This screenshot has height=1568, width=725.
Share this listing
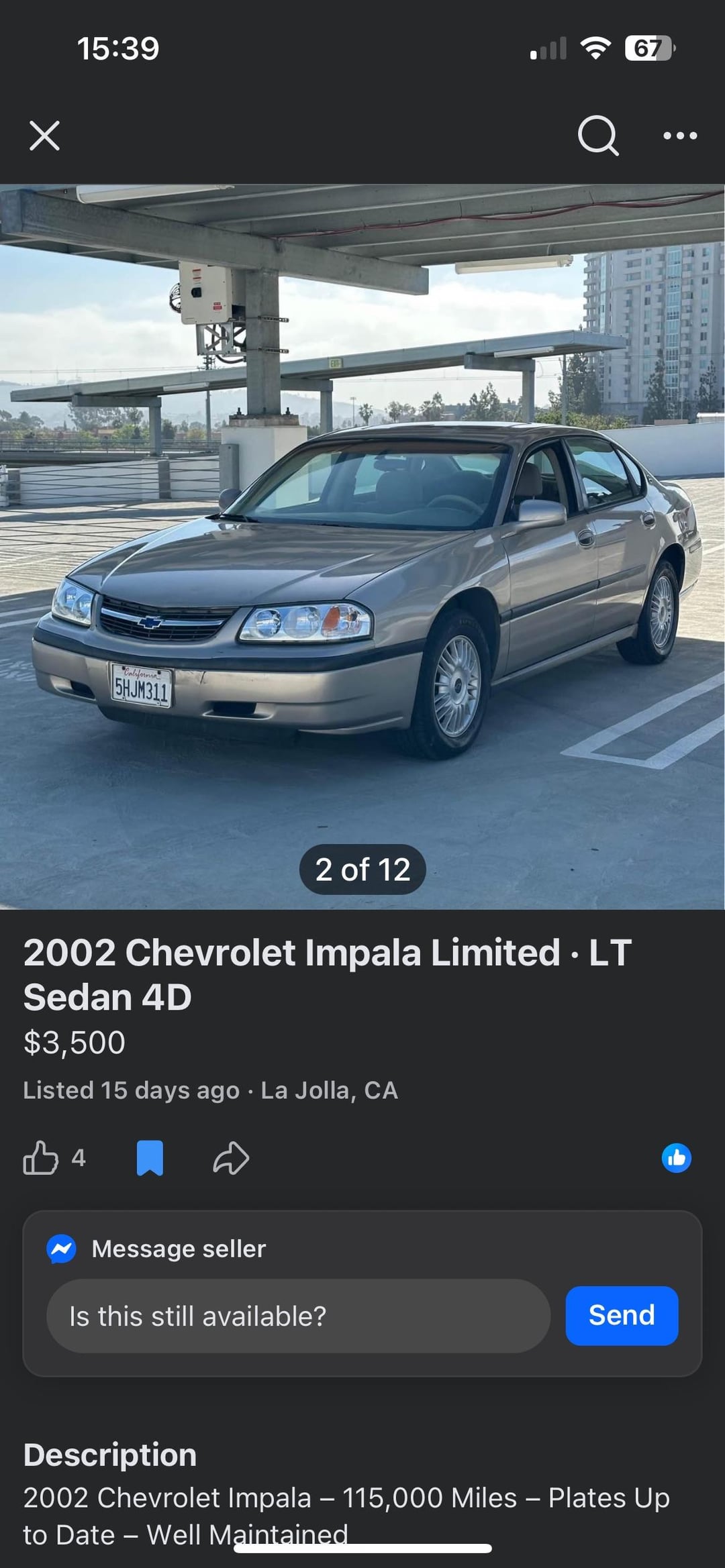coord(231,1158)
